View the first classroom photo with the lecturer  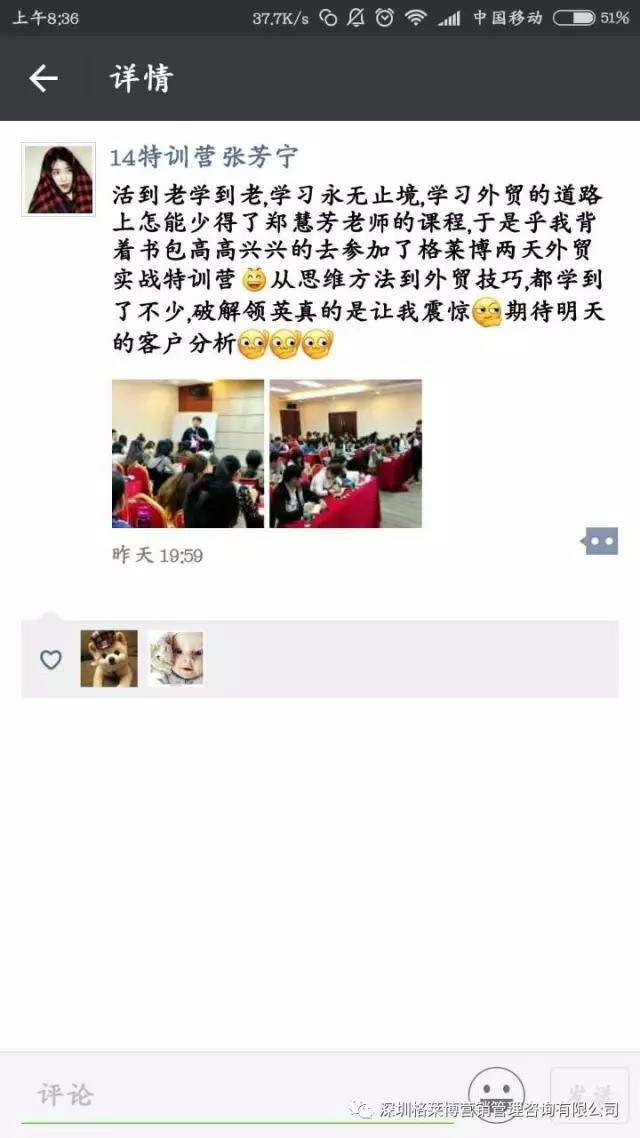pyautogui.click(x=187, y=453)
